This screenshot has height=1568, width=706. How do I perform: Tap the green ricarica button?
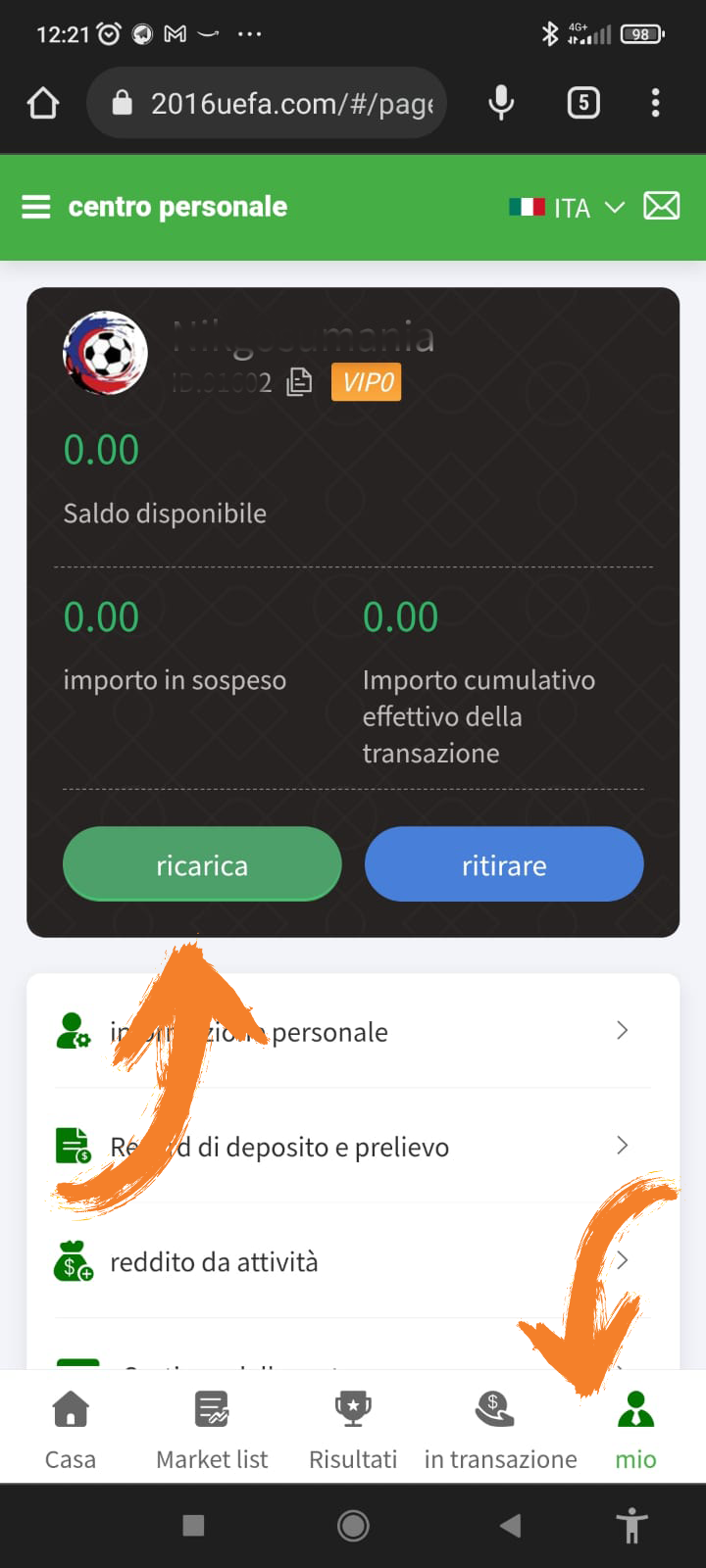202,864
